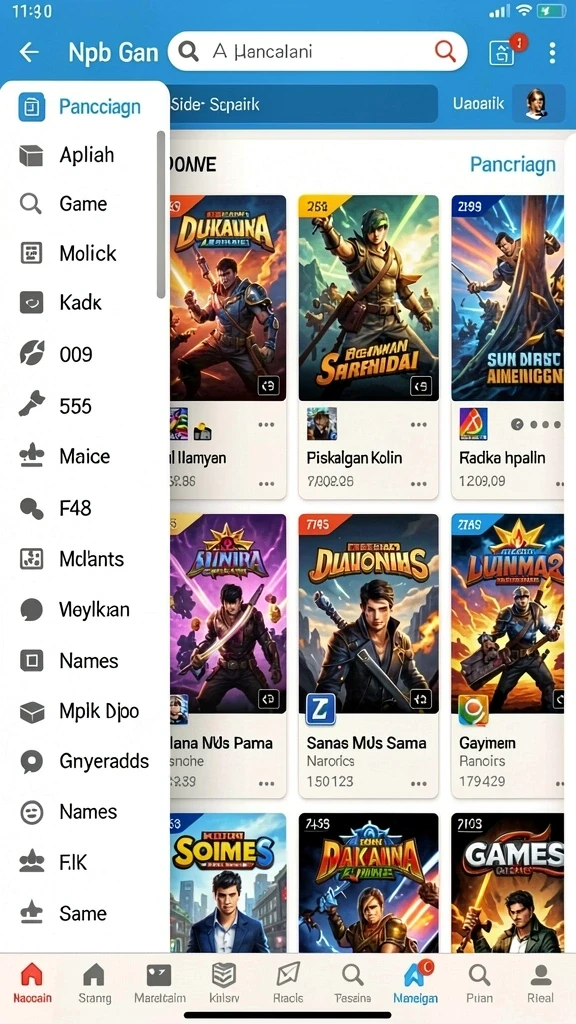Open the Mplk Djoo menu item
The width and height of the screenshot is (576, 1024).
pyautogui.click(x=85, y=711)
